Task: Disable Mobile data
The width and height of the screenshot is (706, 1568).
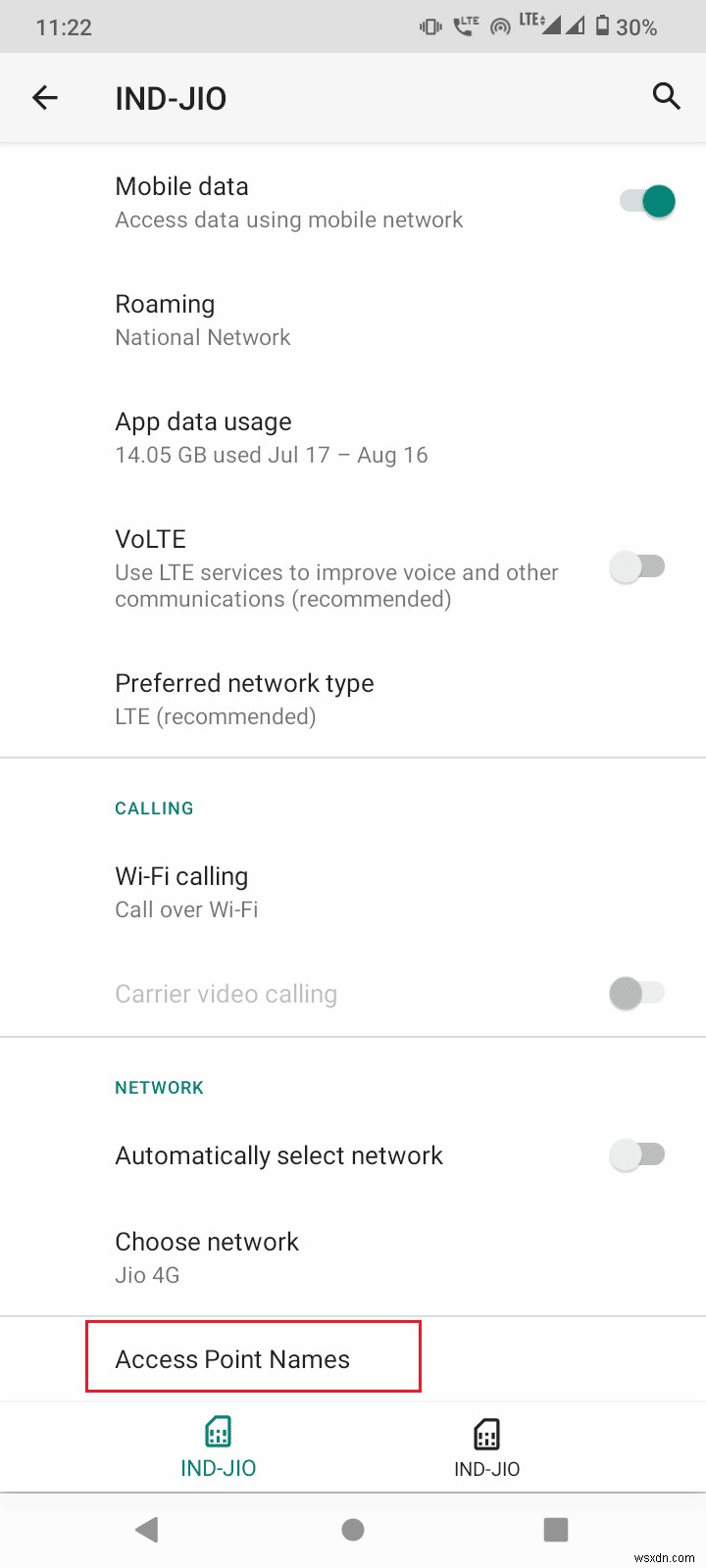Action: pos(647,201)
